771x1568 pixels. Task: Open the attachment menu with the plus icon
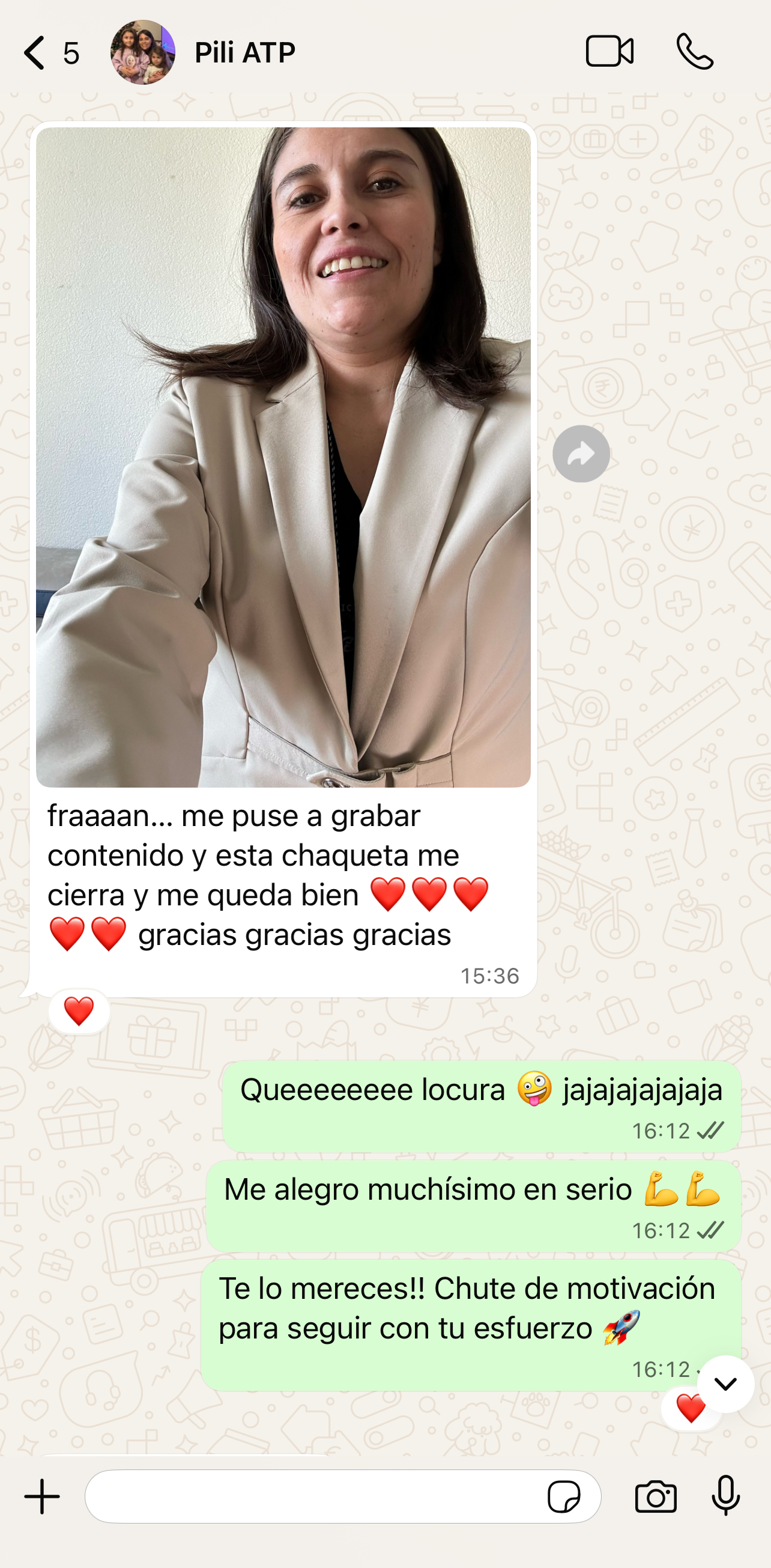coord(40,1497)
